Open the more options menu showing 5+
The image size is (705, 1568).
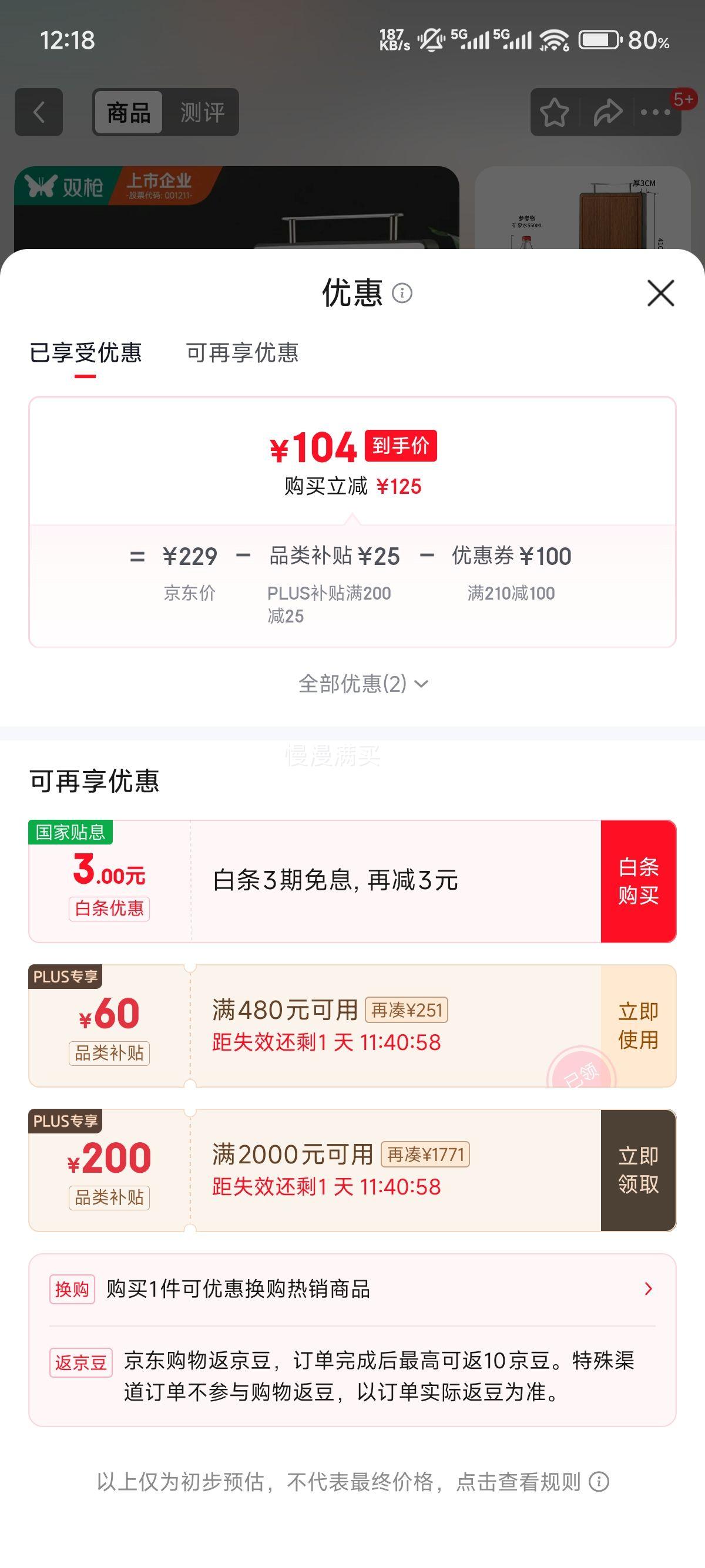click(654, 113)
